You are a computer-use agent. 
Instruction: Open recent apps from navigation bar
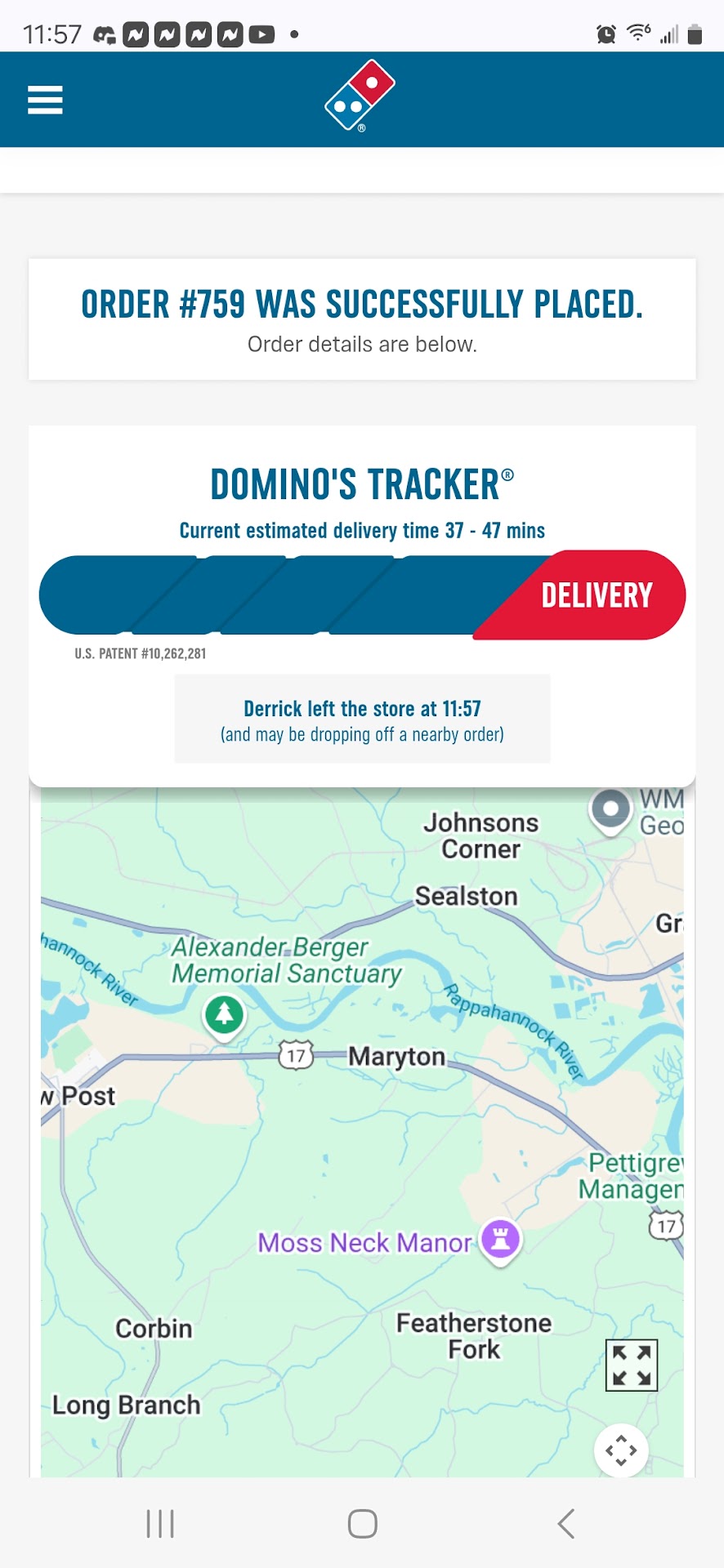[x=160, y=1524]
